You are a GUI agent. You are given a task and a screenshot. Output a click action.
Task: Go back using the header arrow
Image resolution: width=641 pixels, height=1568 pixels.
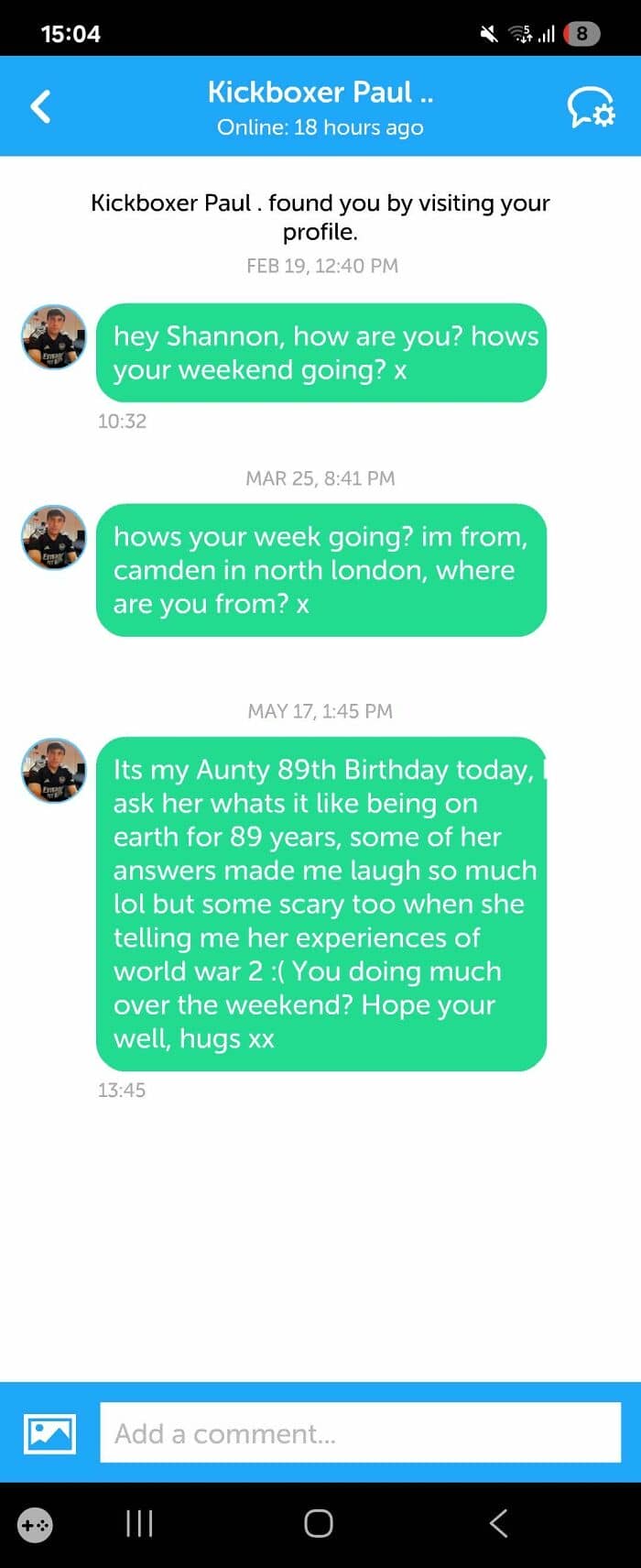tap(40, 106)
